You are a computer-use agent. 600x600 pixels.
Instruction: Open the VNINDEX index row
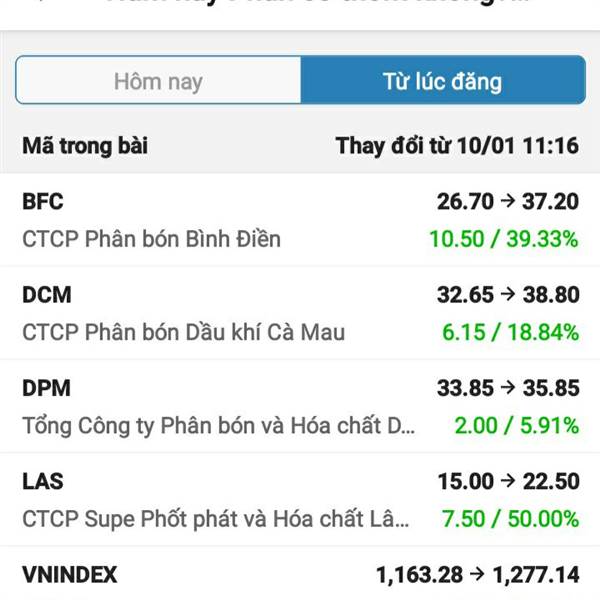coord(300,575)
